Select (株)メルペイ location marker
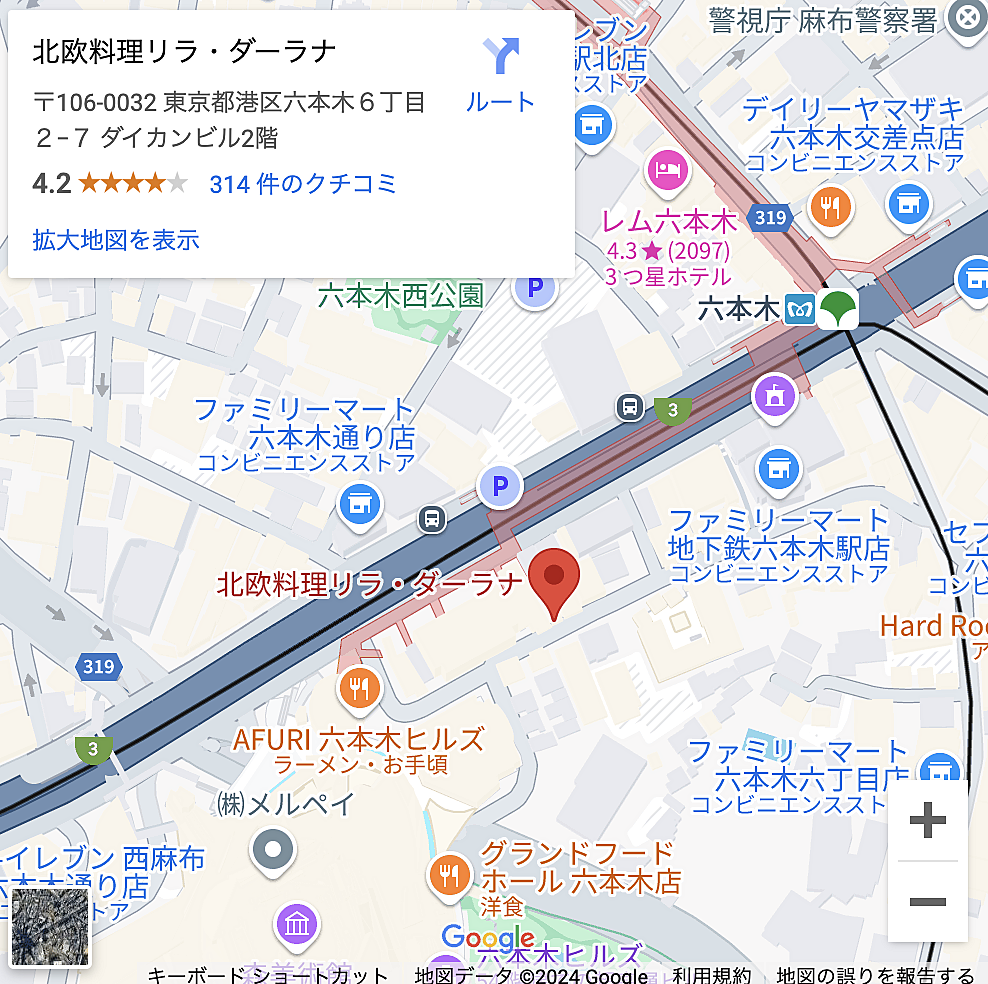Image resolution: width=988 pixels, height=984 pixels. click(272, 850)
